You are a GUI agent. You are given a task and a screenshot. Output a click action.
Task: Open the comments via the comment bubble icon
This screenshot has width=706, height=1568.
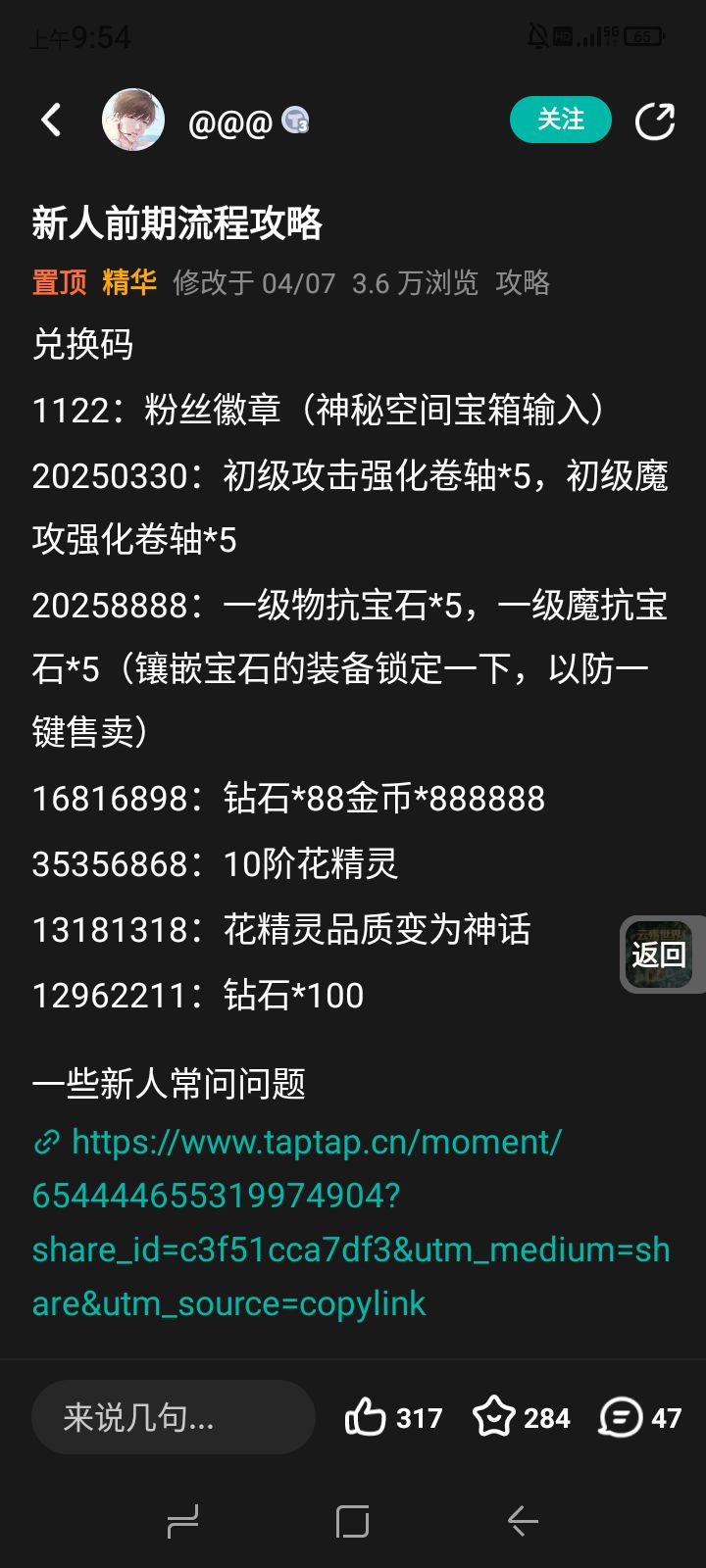[620, 1416]
